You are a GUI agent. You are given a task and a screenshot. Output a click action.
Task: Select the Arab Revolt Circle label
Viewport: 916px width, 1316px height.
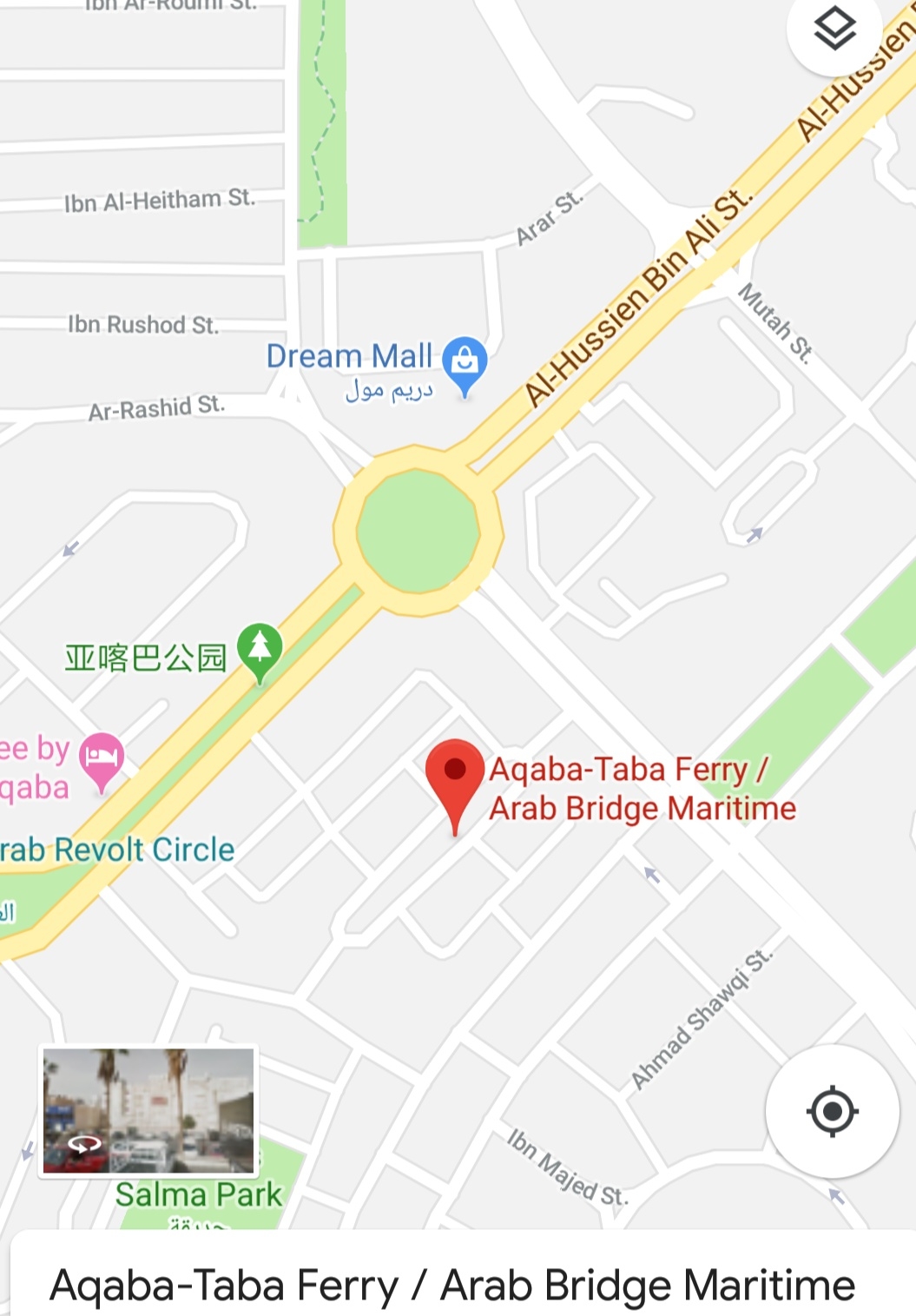click(117, 850)
